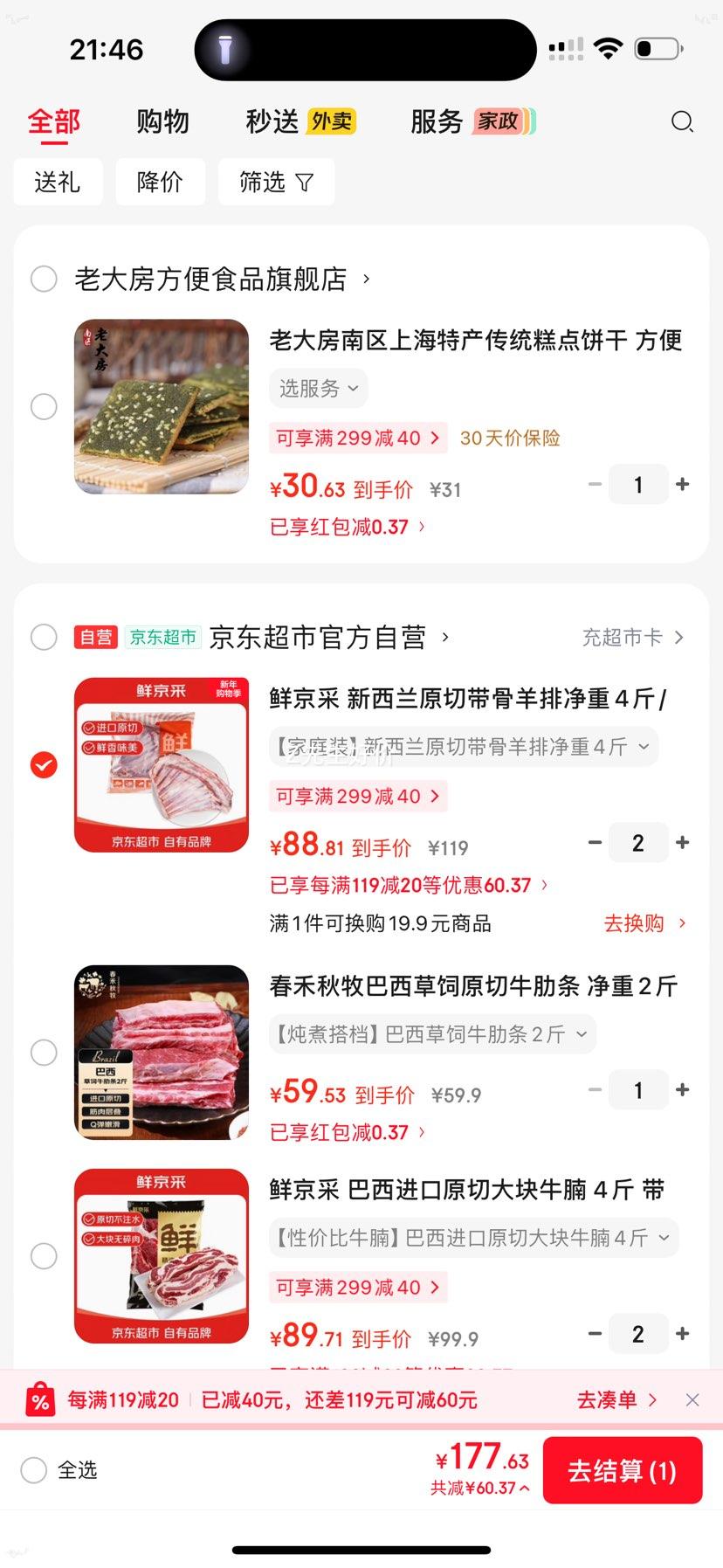Open the search icon in the top bar
This screenshot has height=1568, width=723.
tap(682, 122)
